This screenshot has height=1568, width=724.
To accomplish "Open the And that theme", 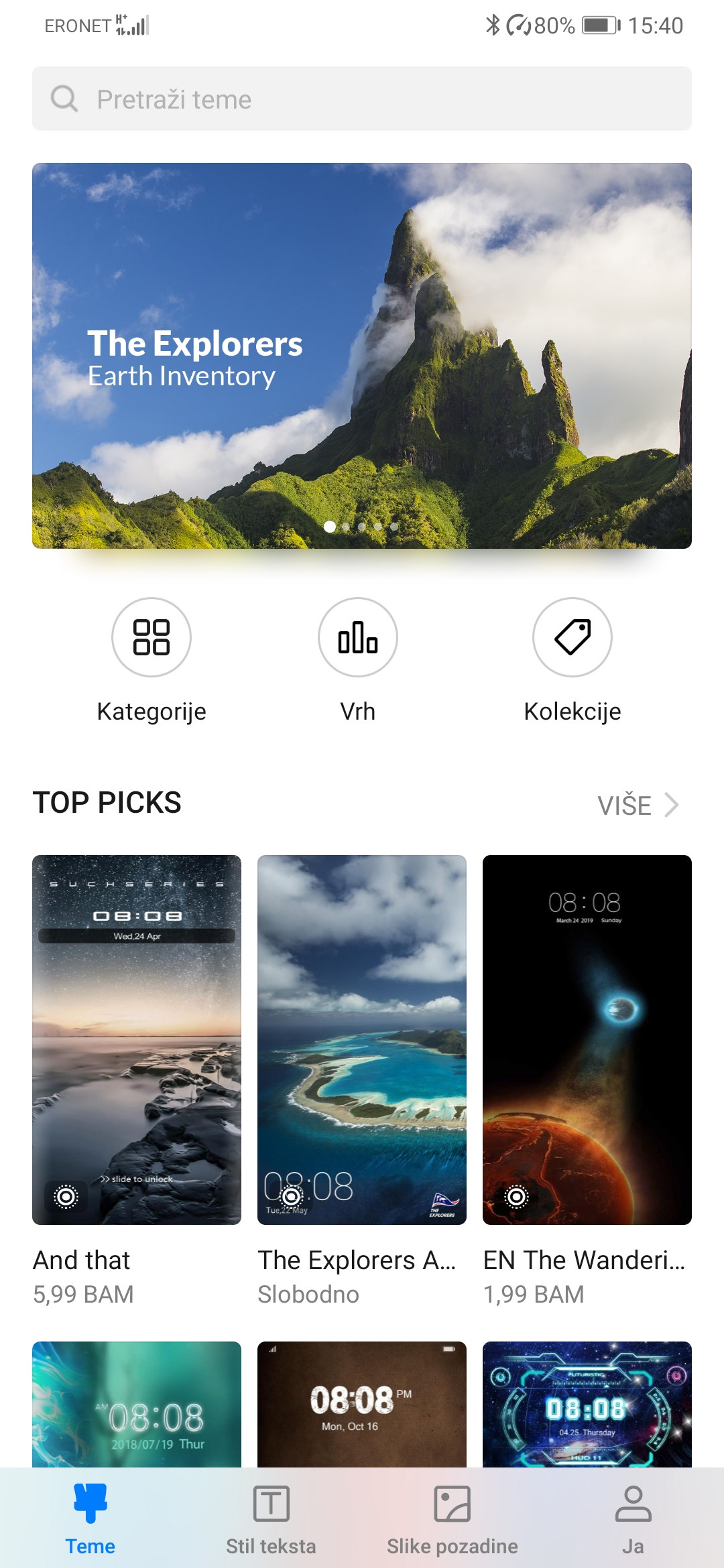I will point(137,1040).
